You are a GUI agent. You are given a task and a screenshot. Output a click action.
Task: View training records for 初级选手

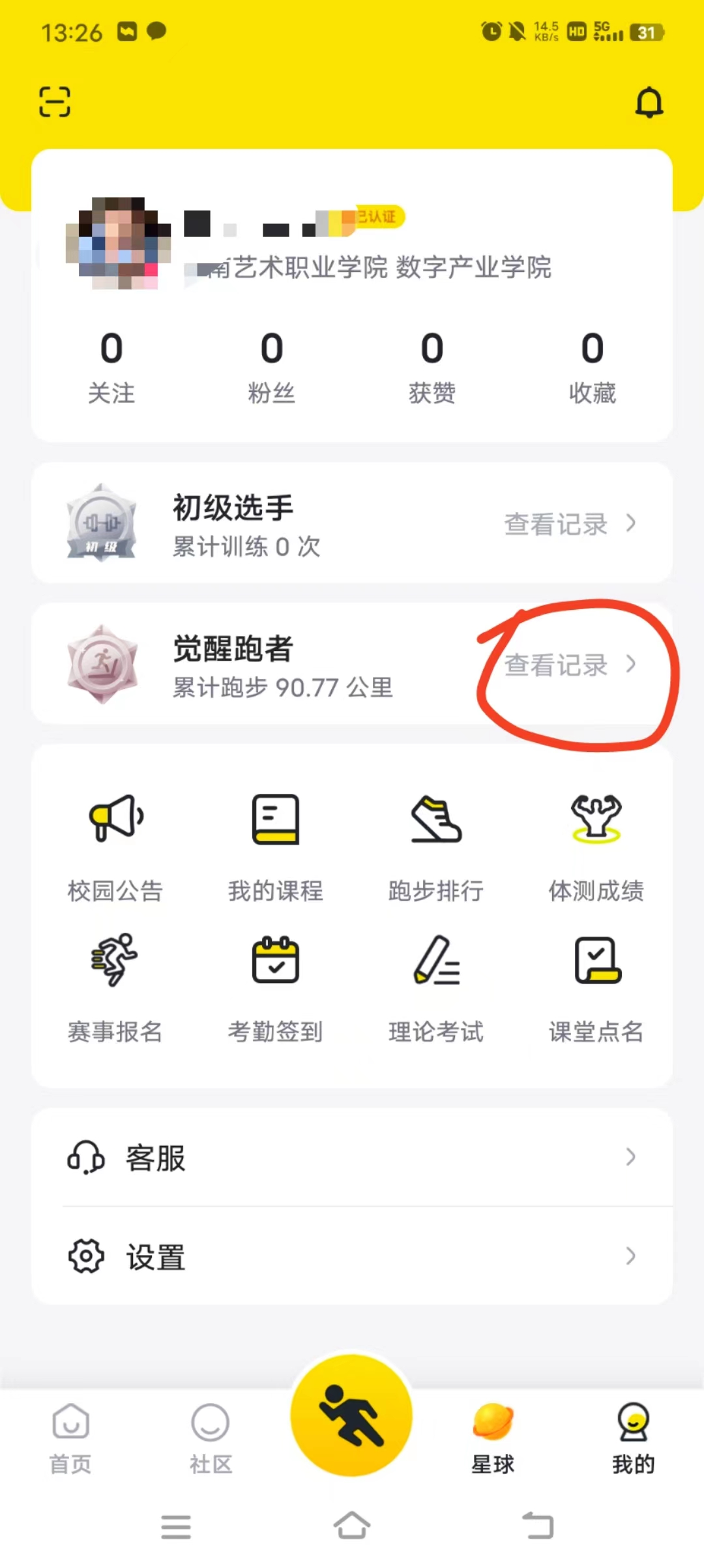click(570, 524)
